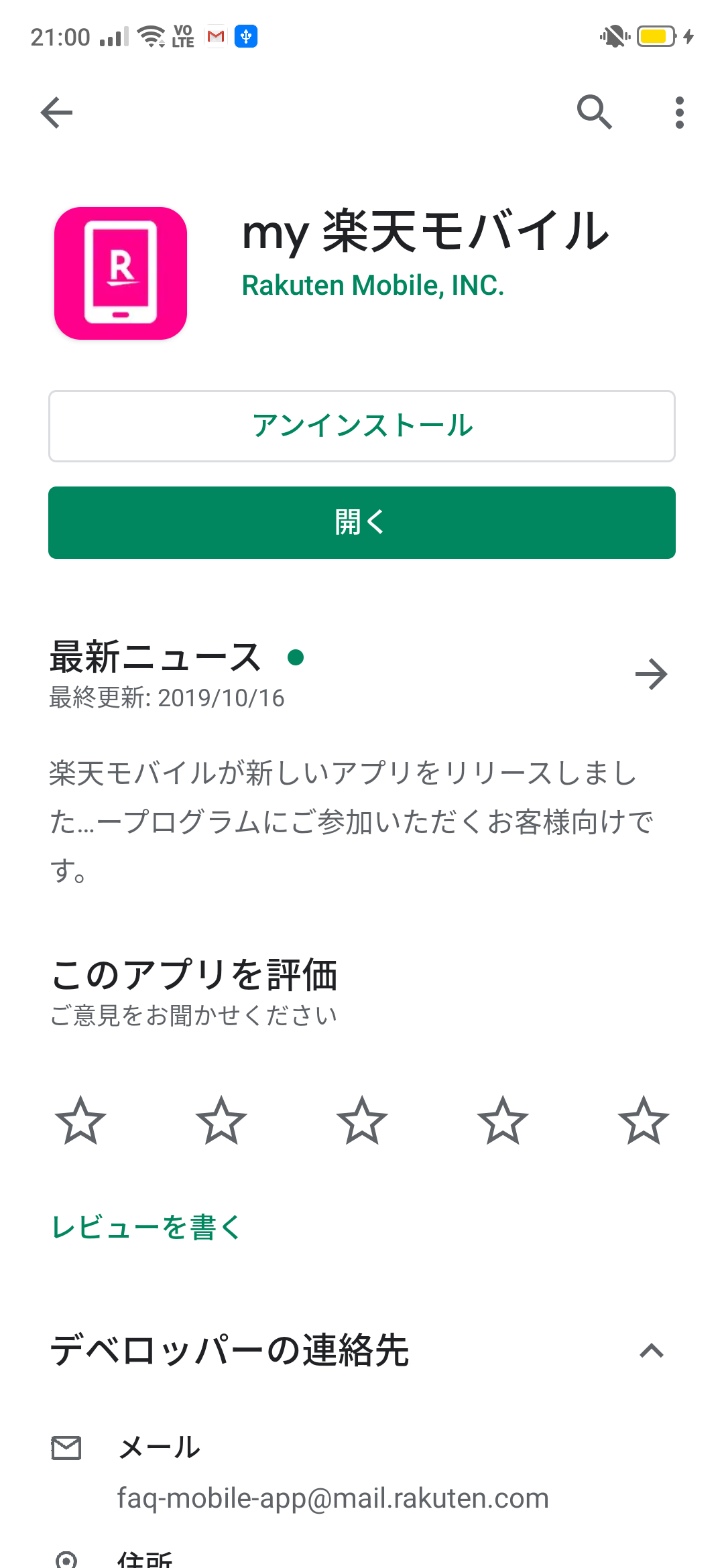This screenshot has height=1568, width=724.
Task: Open 最新ニュース details with the arrow
Action: 652,674
